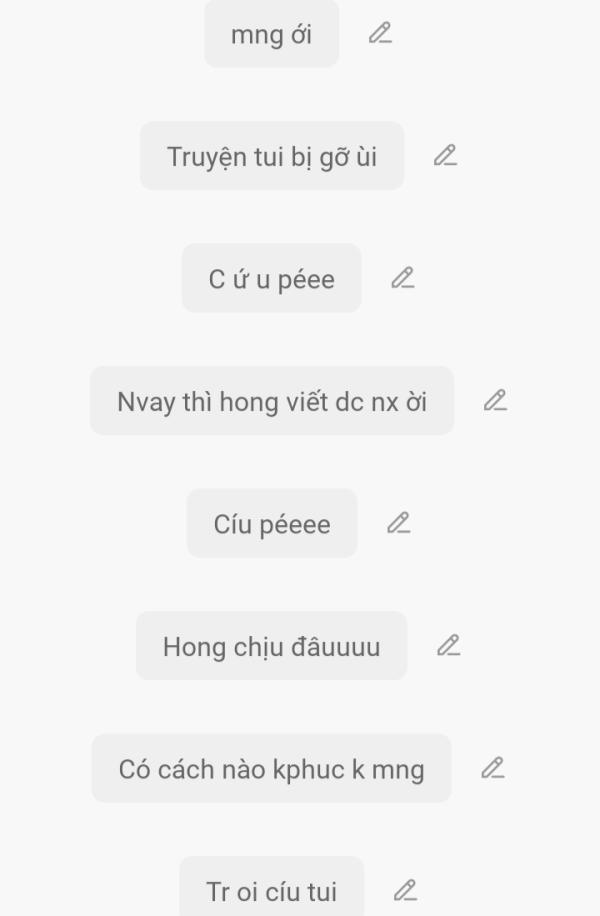600x916 pixels.
Task: Edit "Có cách nào kphuc k mng"
Action: [492, 768]
